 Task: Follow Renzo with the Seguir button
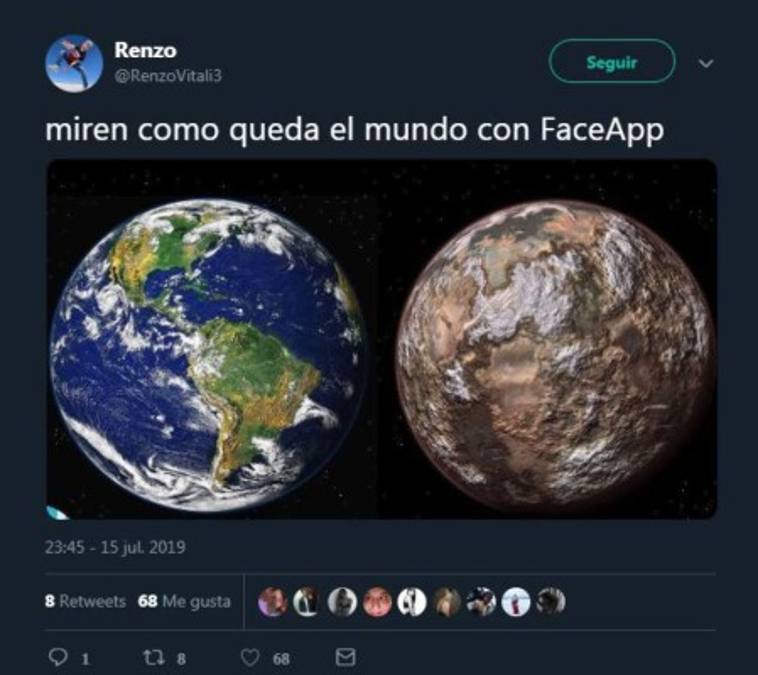611,62
